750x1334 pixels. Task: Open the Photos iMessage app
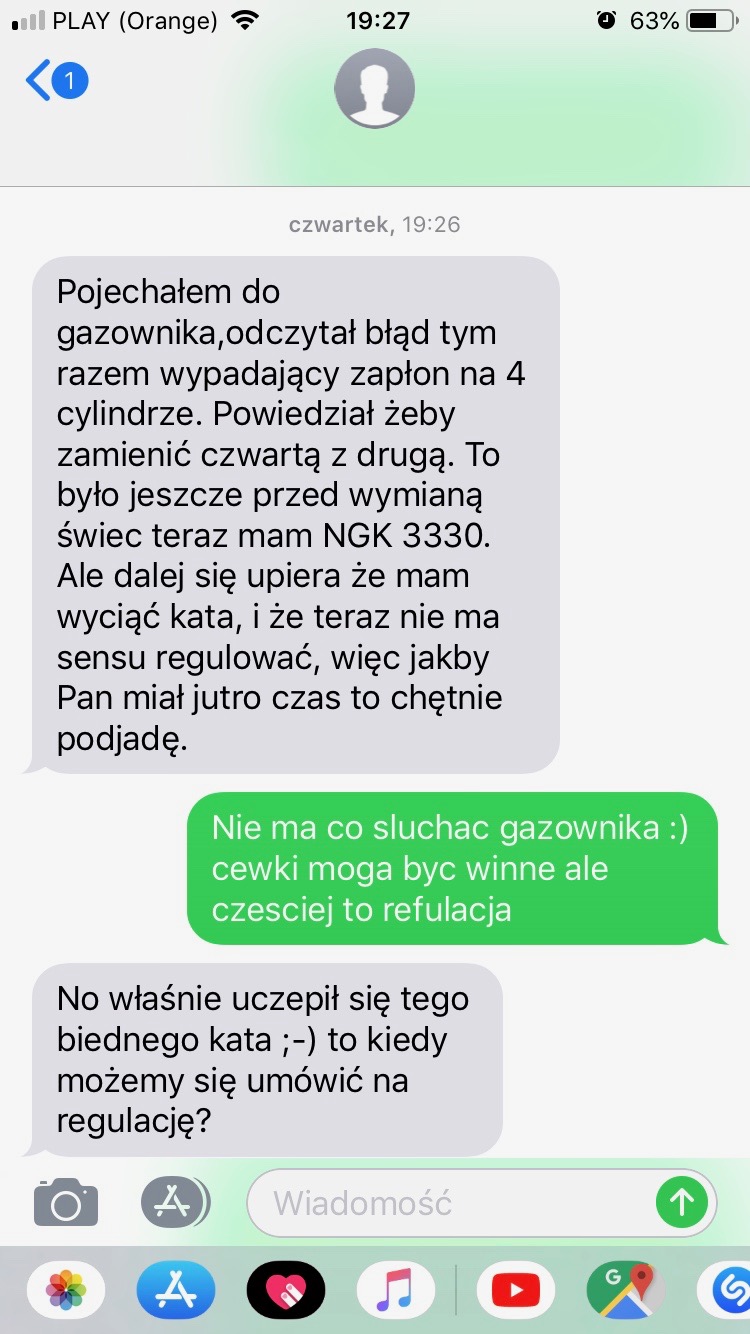click(x=66, y=1291)
